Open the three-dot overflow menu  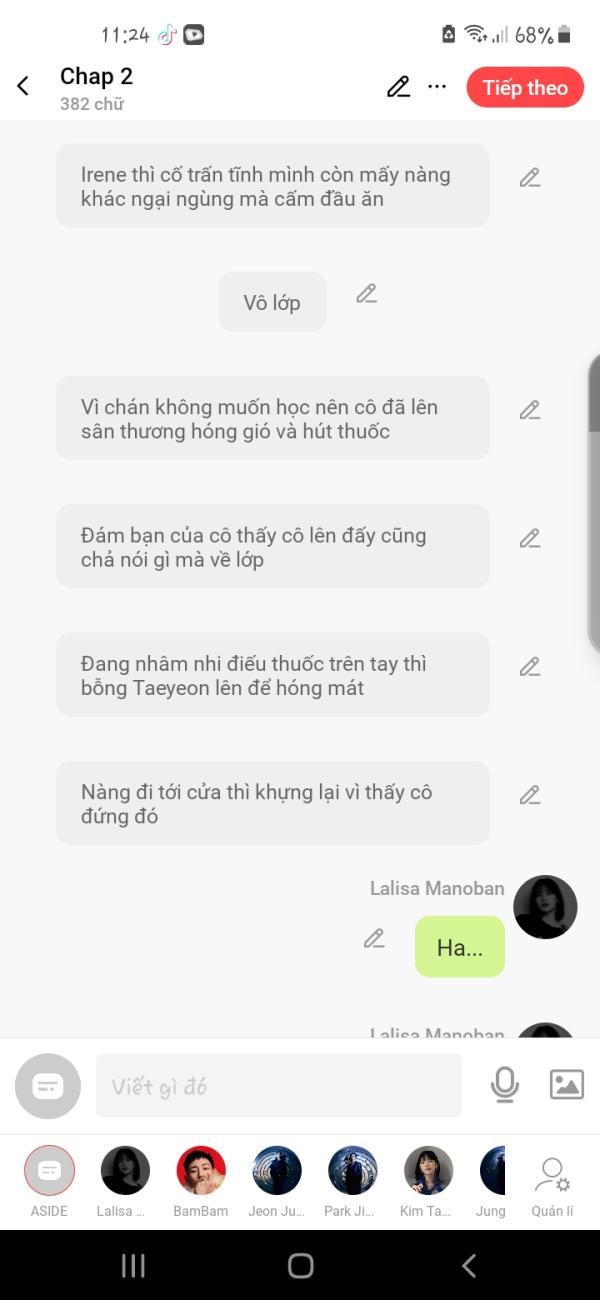point(437,87)
